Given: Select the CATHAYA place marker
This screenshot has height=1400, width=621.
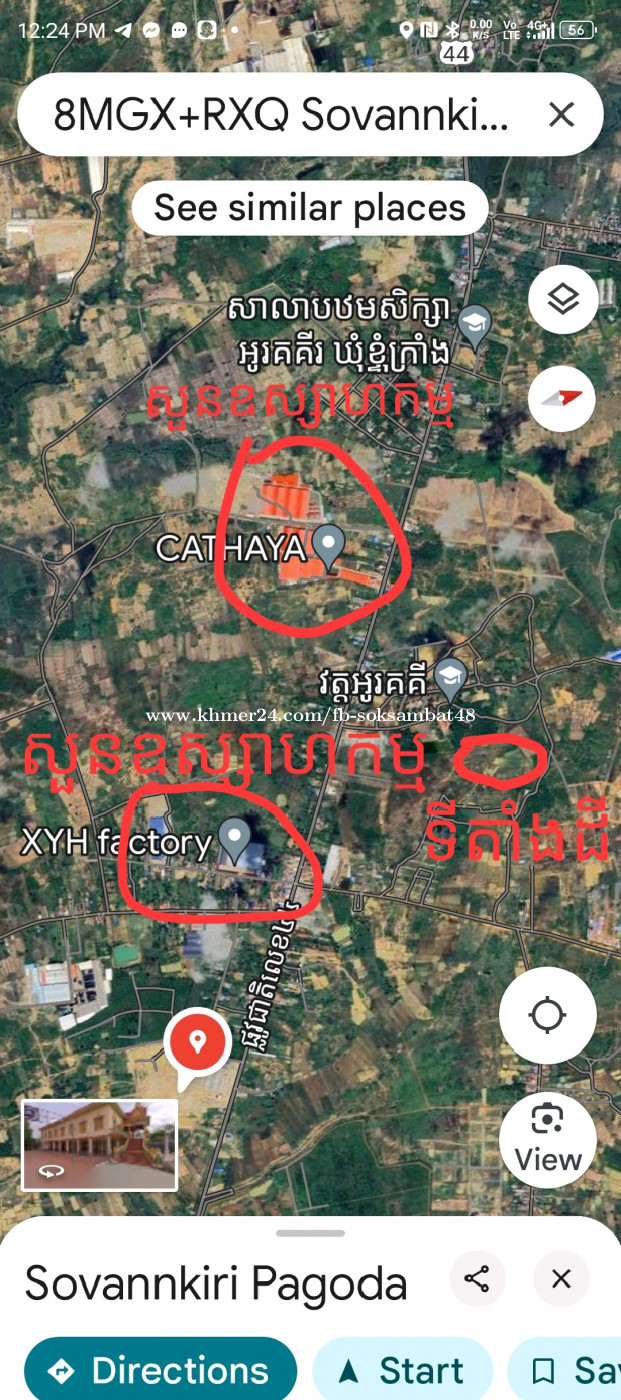Looking at the screenshot, I should click(328, 545).
